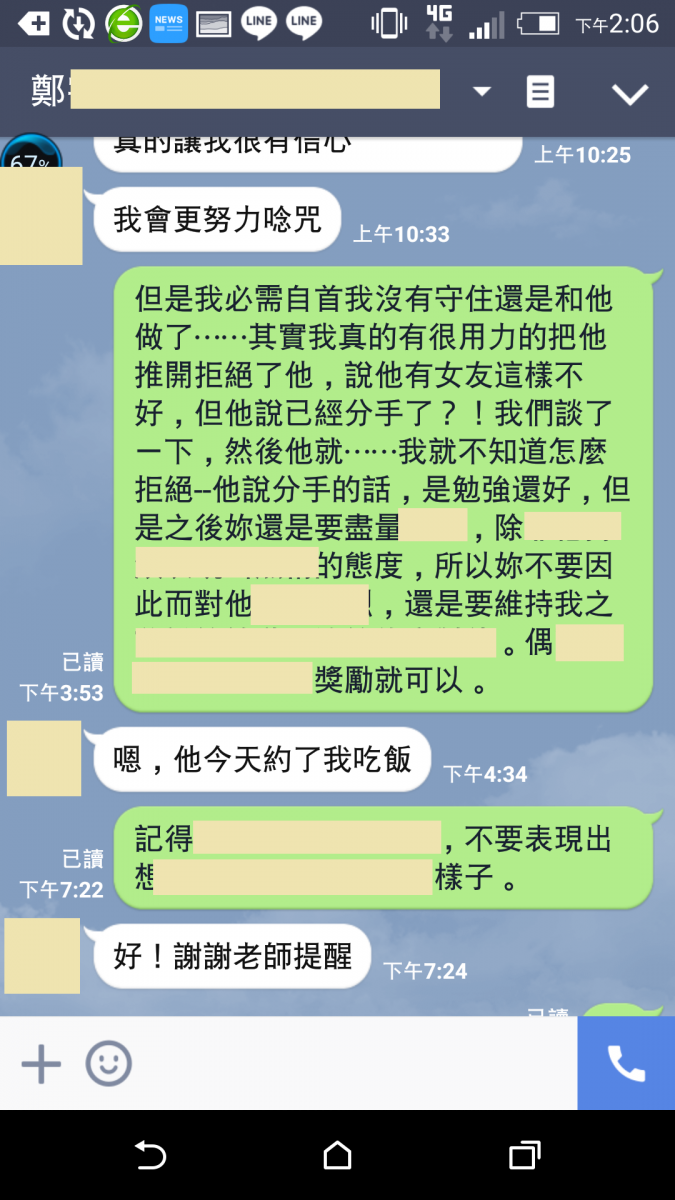Image resolution: width=675 pixels, height=1200 pixels.
Task: Open the notes icon in header
Action: coord(540,92)
